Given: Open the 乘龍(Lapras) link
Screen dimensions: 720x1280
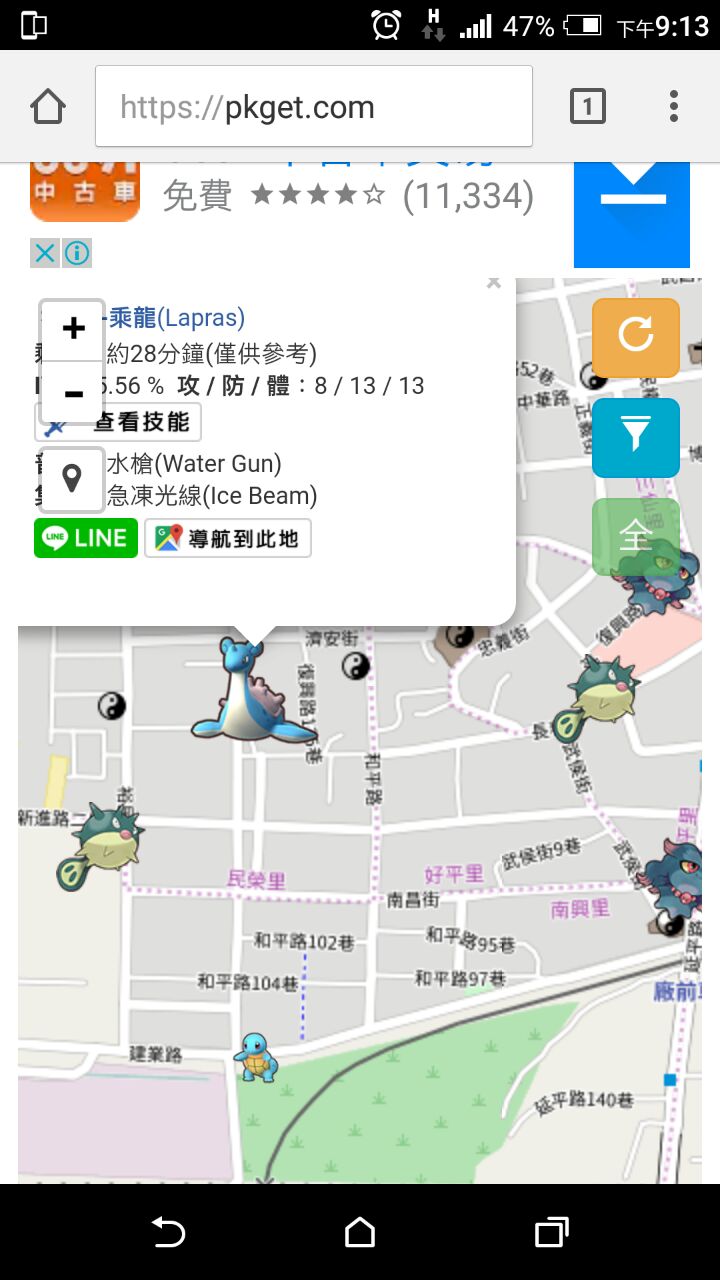Looking at the screenshot, I should click(176, 318).
